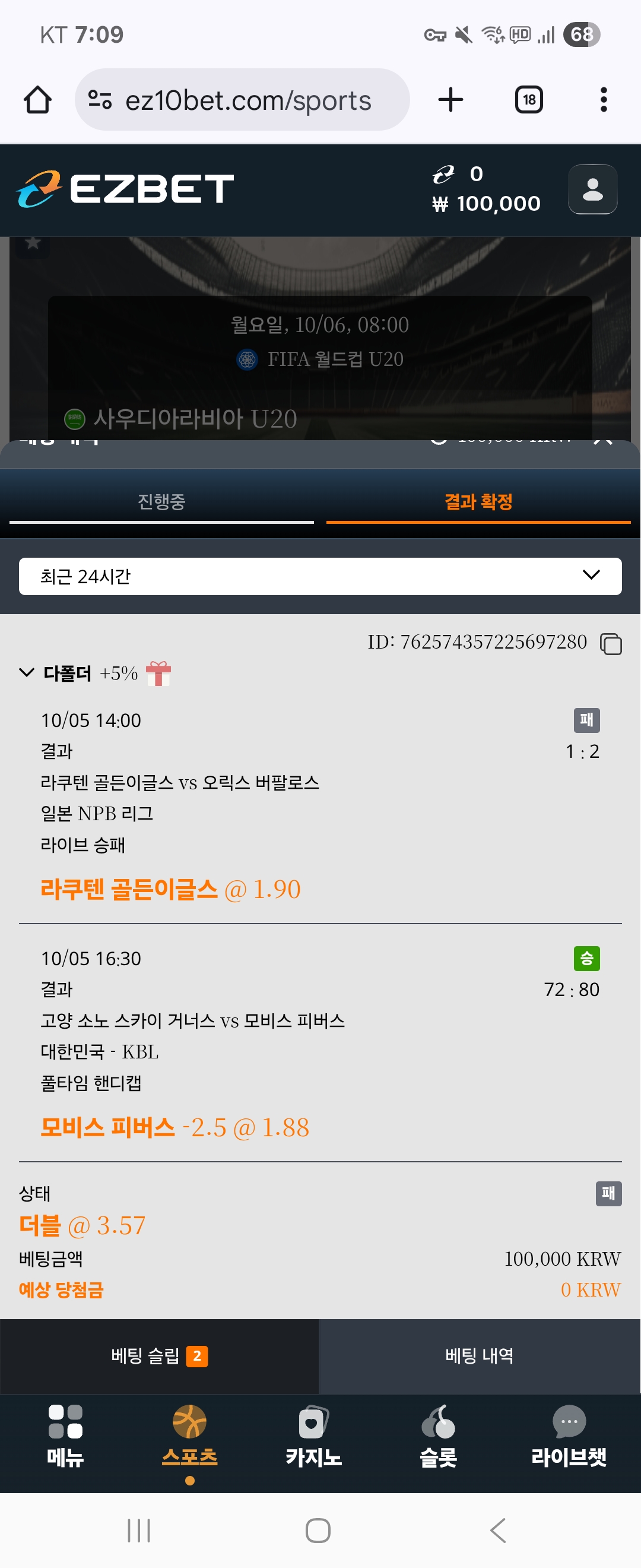The height and width of the screenshot is (1568, 641).
Task: Collapse the 다폴더 bet details
Action: [x=27, y=672]
